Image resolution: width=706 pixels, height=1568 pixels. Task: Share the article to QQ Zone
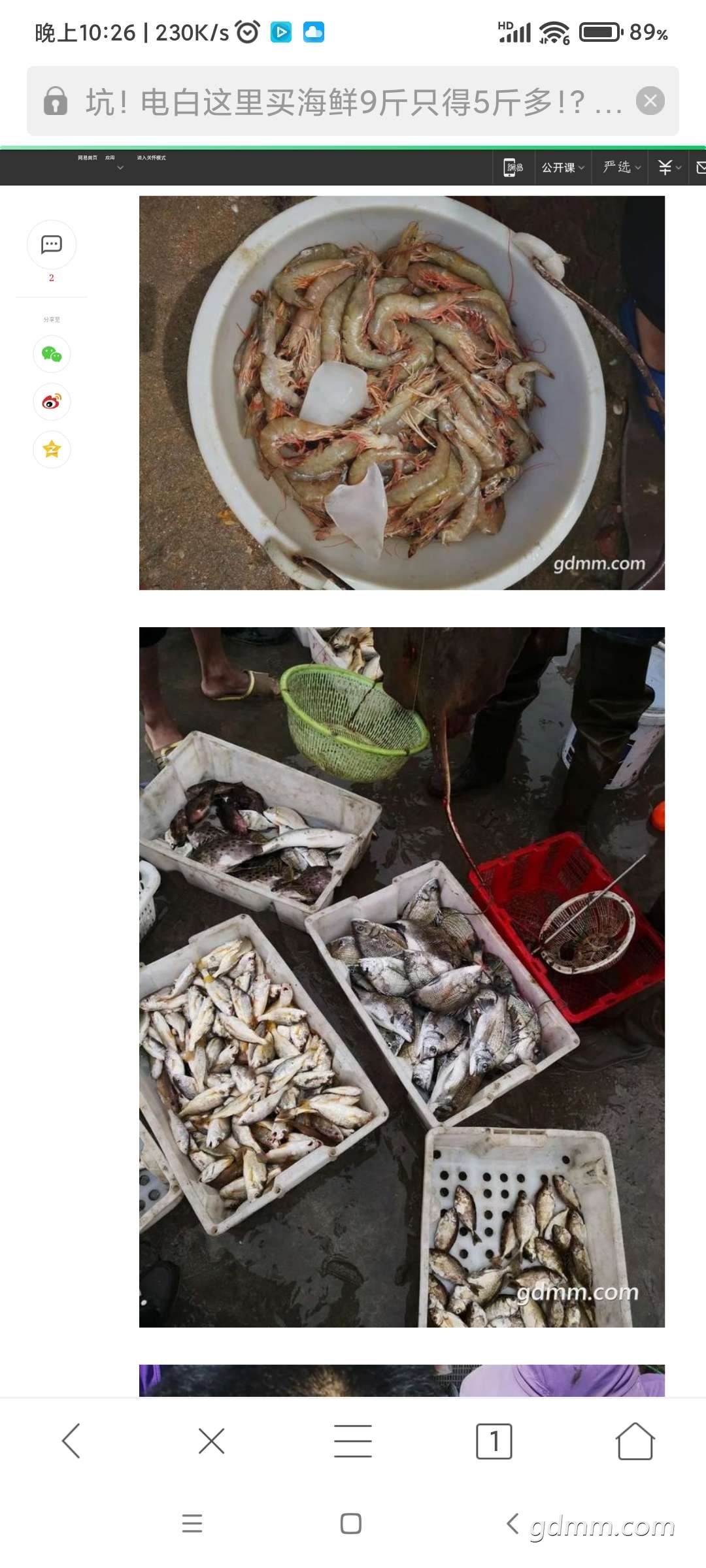tap(52, 449)
